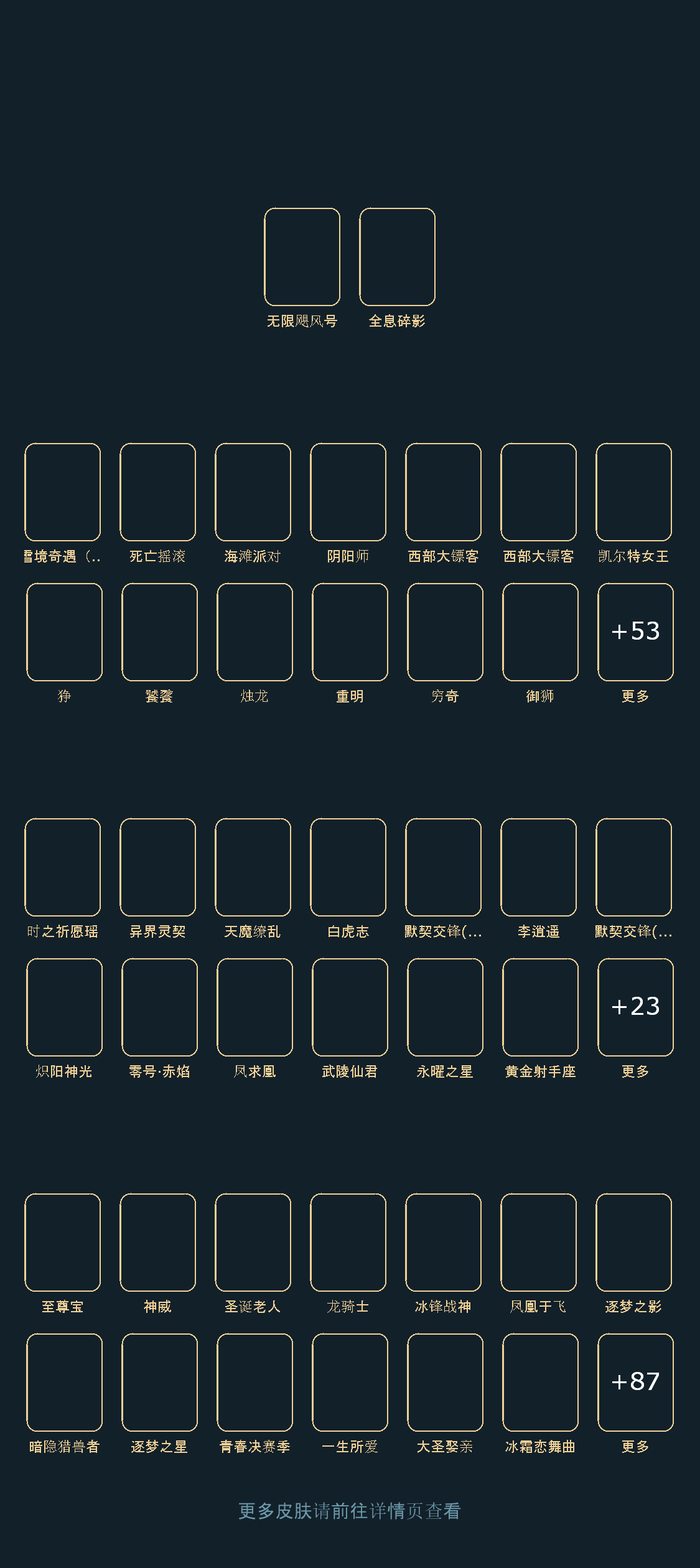View the 冰锋战神 skin
This screenshot has width=700, height=1568.
coord(443,1243)
